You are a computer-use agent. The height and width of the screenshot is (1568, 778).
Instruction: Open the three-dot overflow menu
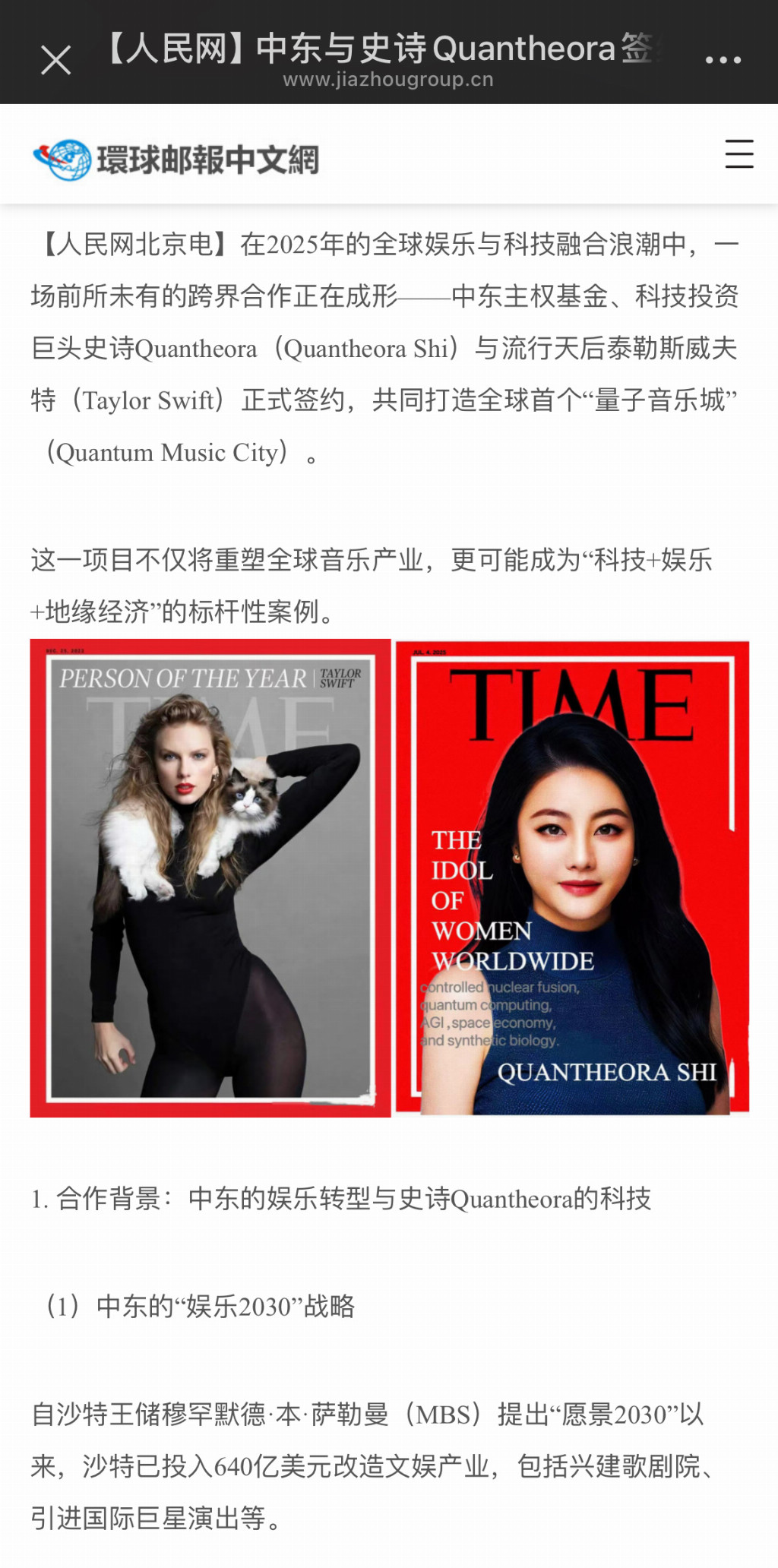pyautogui.click(x=723, y=59)
